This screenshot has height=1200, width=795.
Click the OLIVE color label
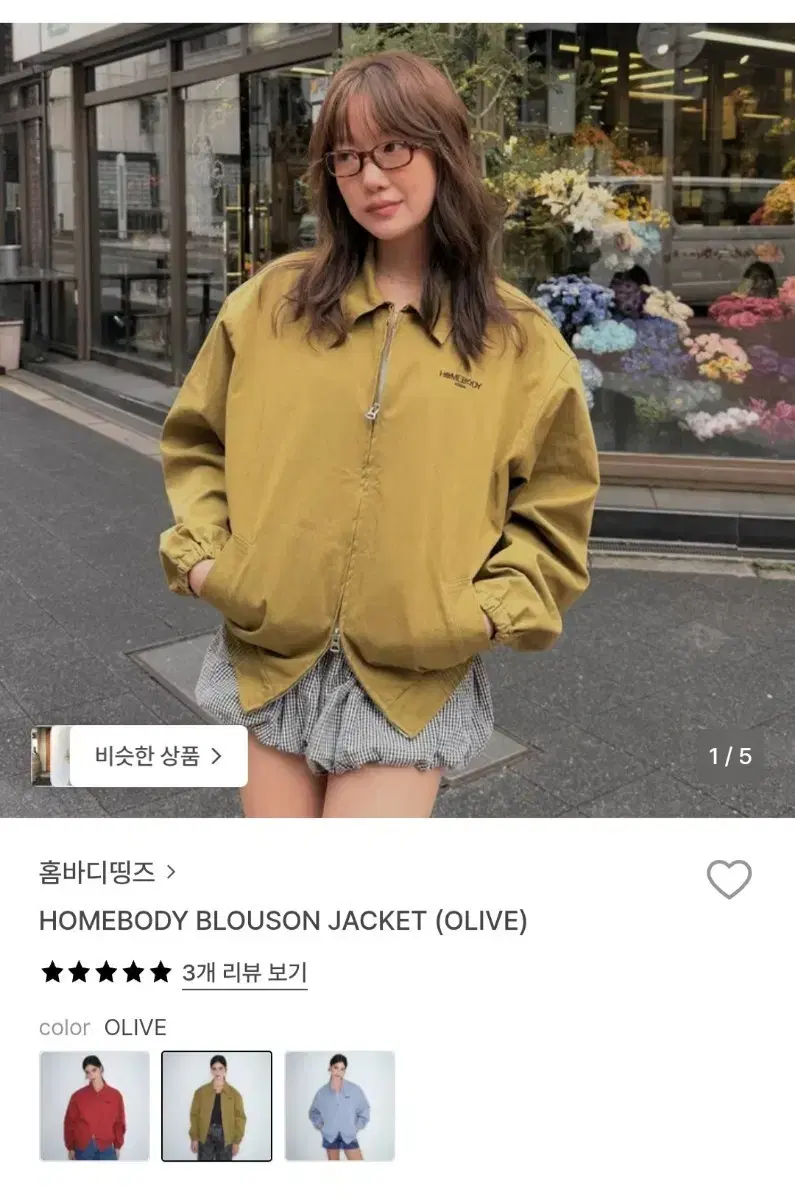(135, 1027)
